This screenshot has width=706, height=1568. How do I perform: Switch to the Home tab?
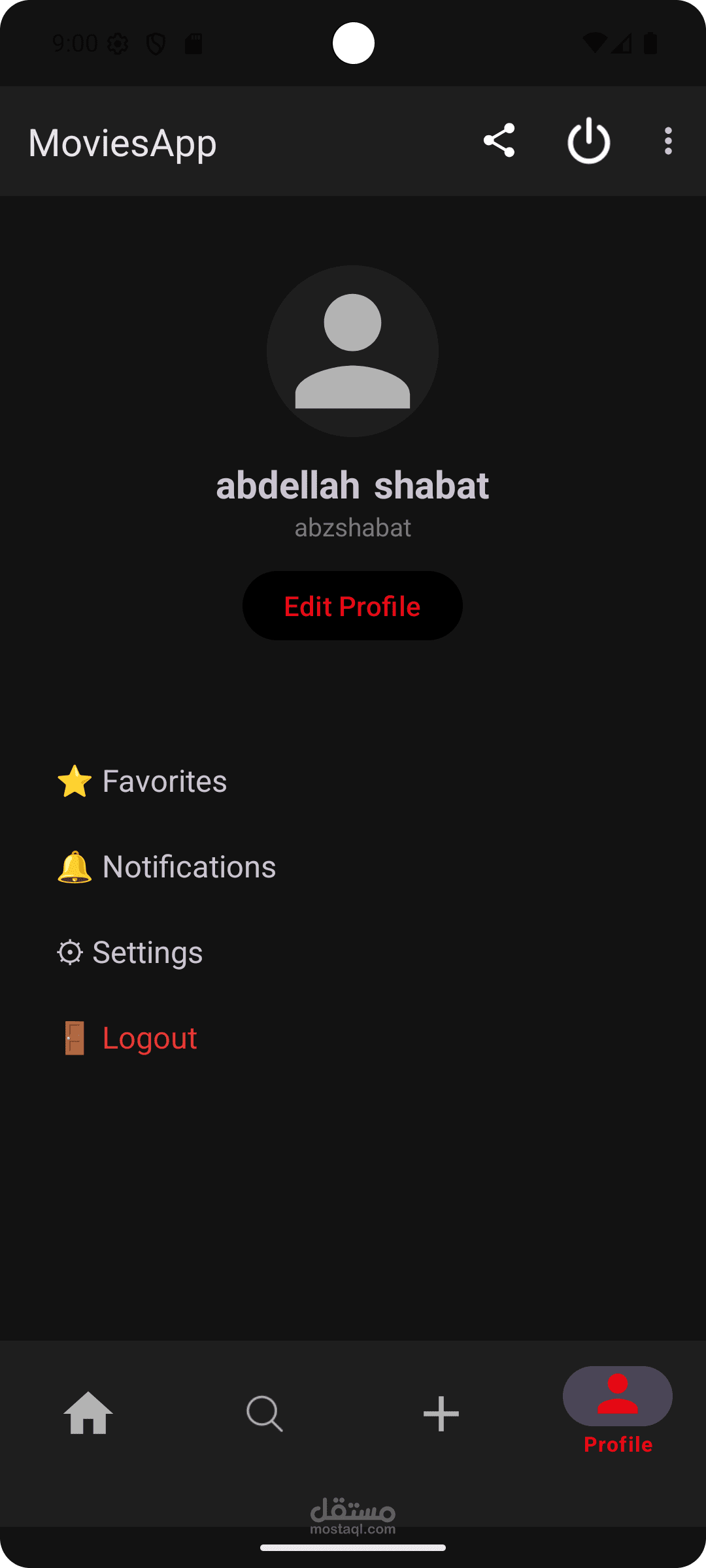coord(88,1413)
